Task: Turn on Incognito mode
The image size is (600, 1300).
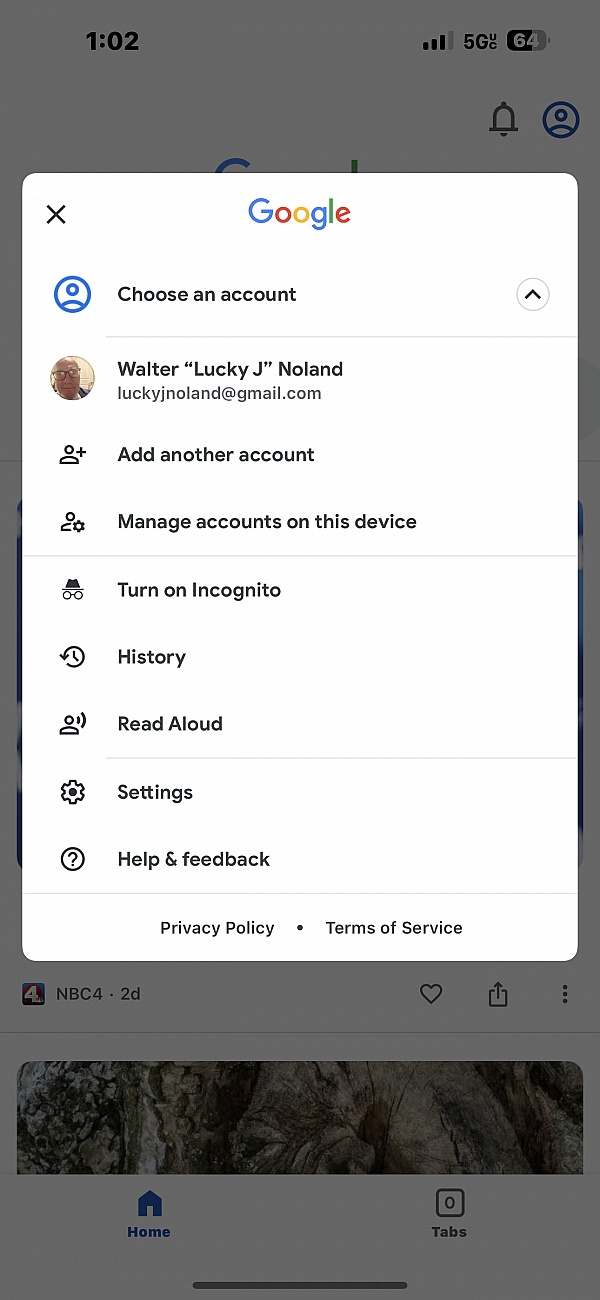Action: pos(300,590)
